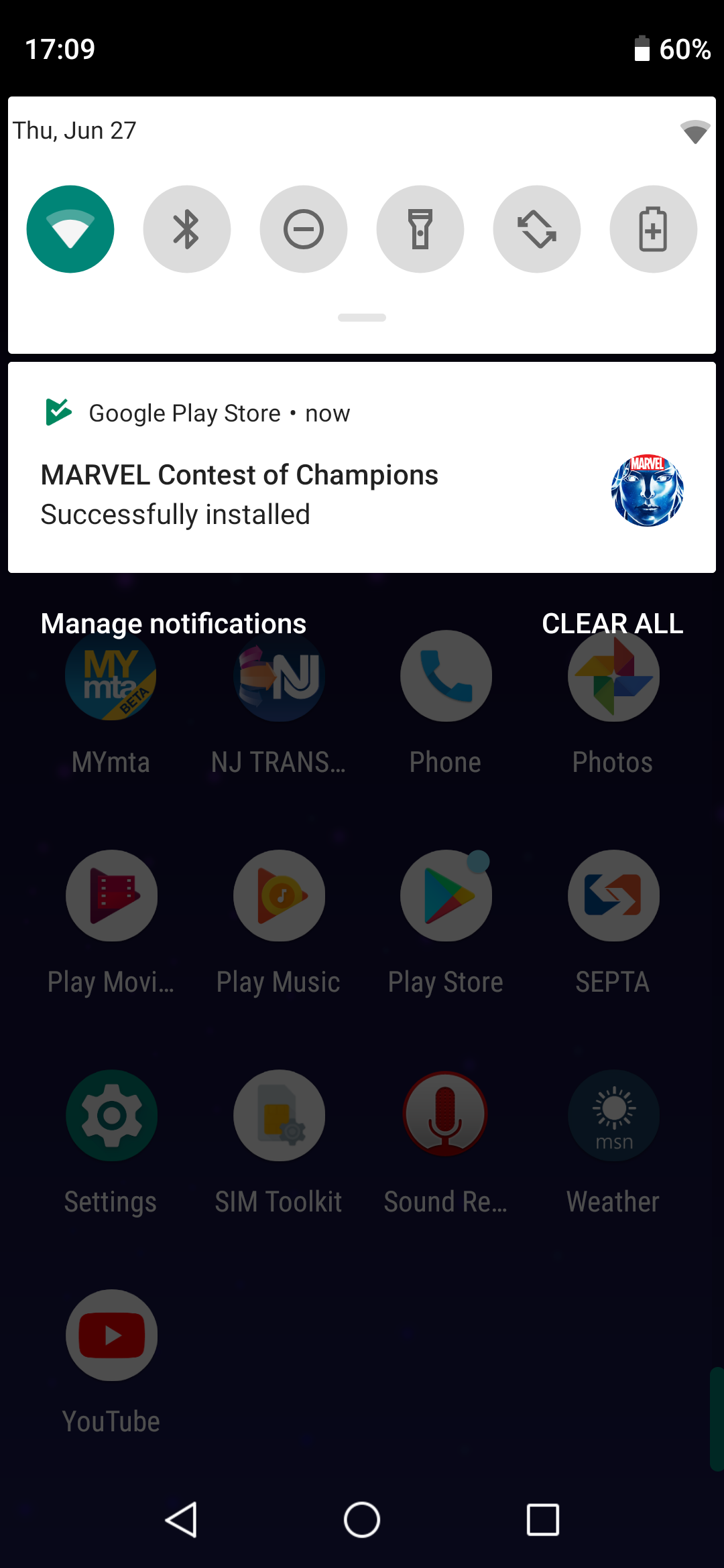Clear all notifications
724x1568 pixels.
(612, 624)
